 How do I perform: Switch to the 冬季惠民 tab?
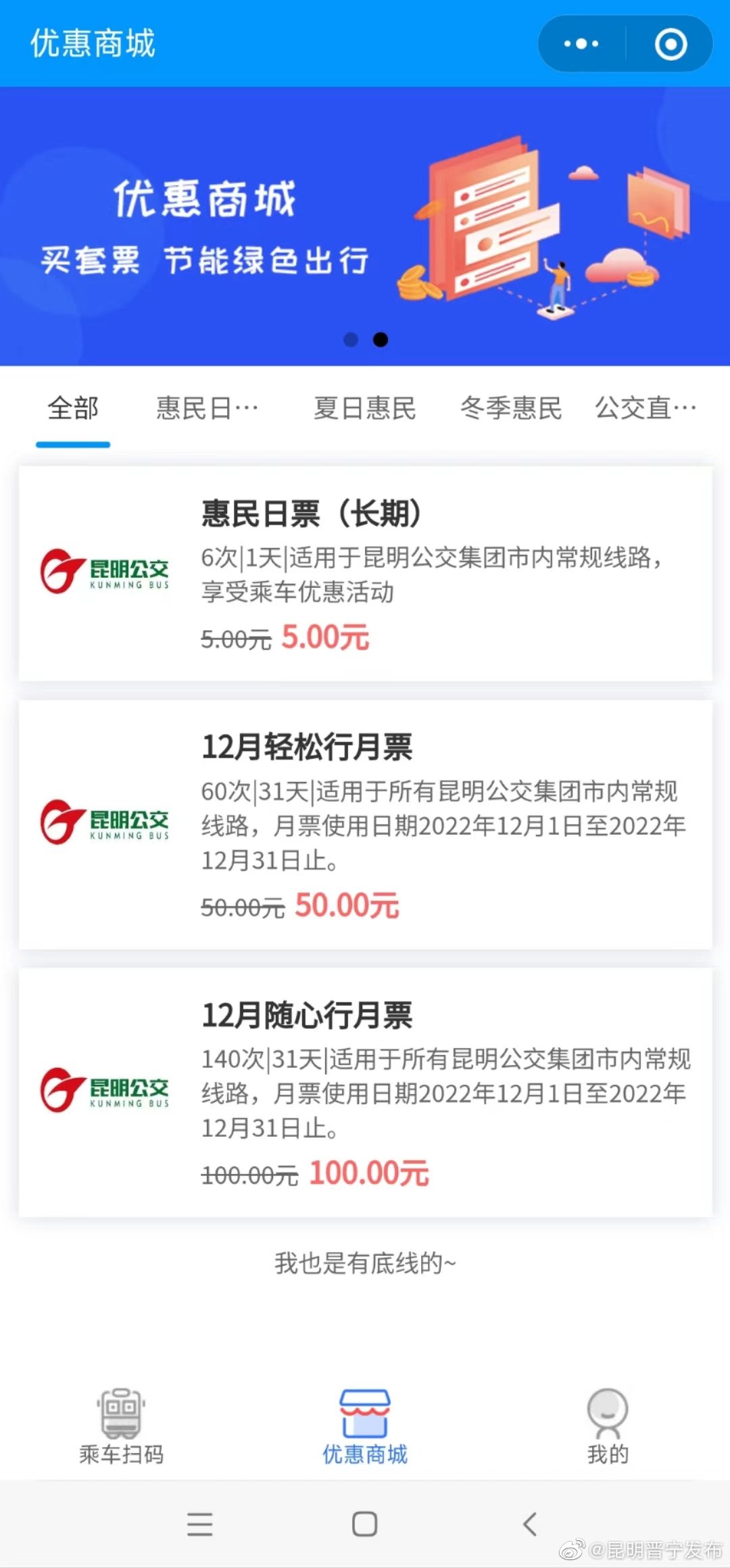(511, 408)
